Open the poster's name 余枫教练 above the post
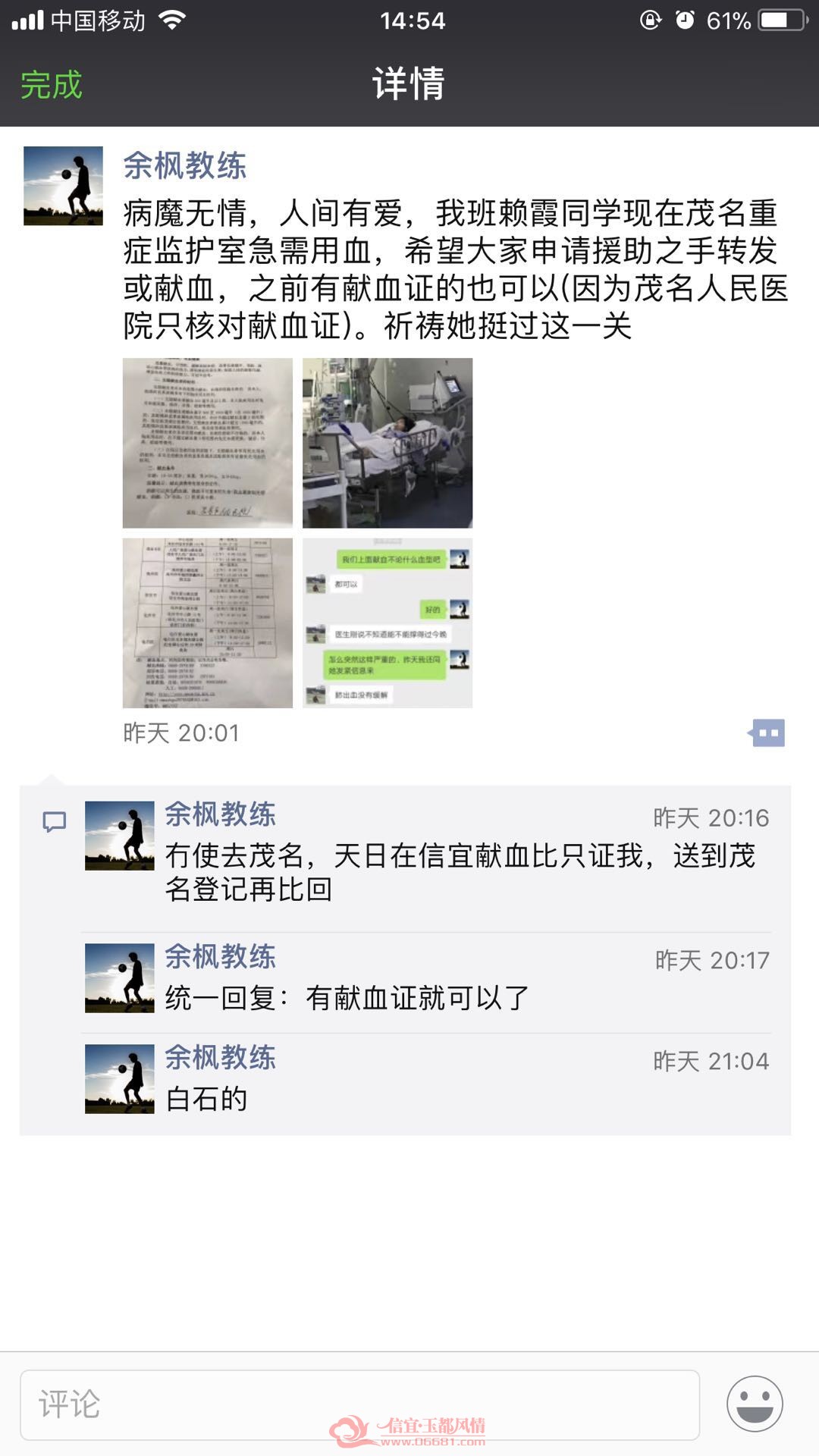819x1456 pixels. pyautogui.click(x=185, y=165)
